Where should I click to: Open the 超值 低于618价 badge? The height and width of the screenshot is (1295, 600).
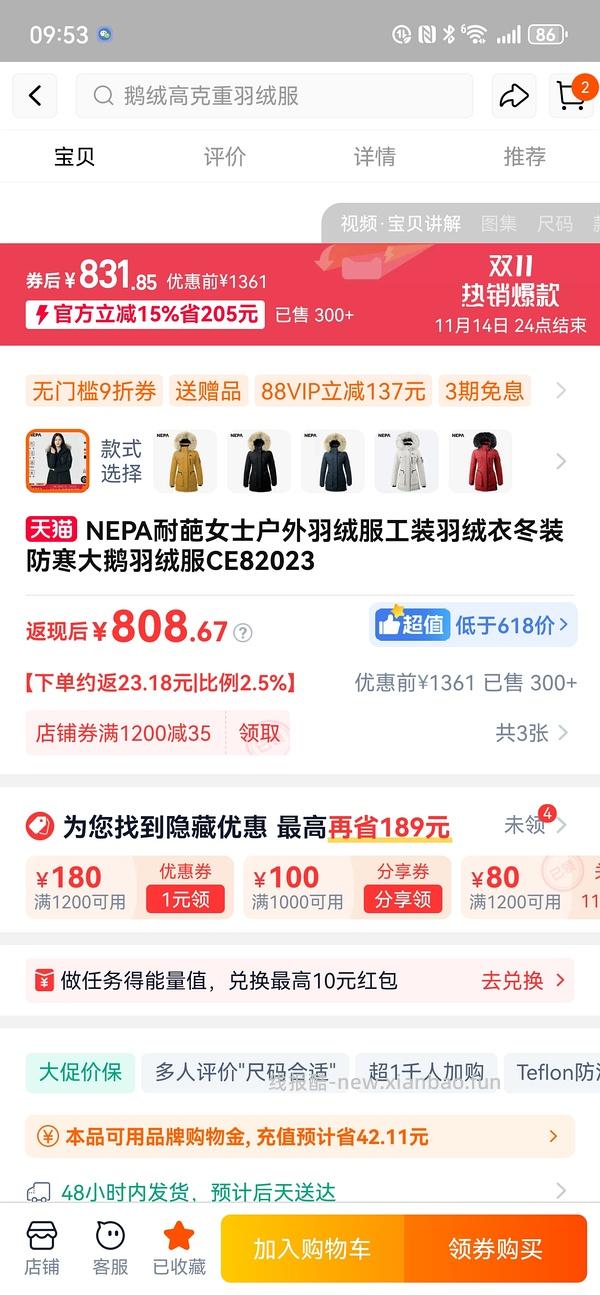click(x=473, y=625)
